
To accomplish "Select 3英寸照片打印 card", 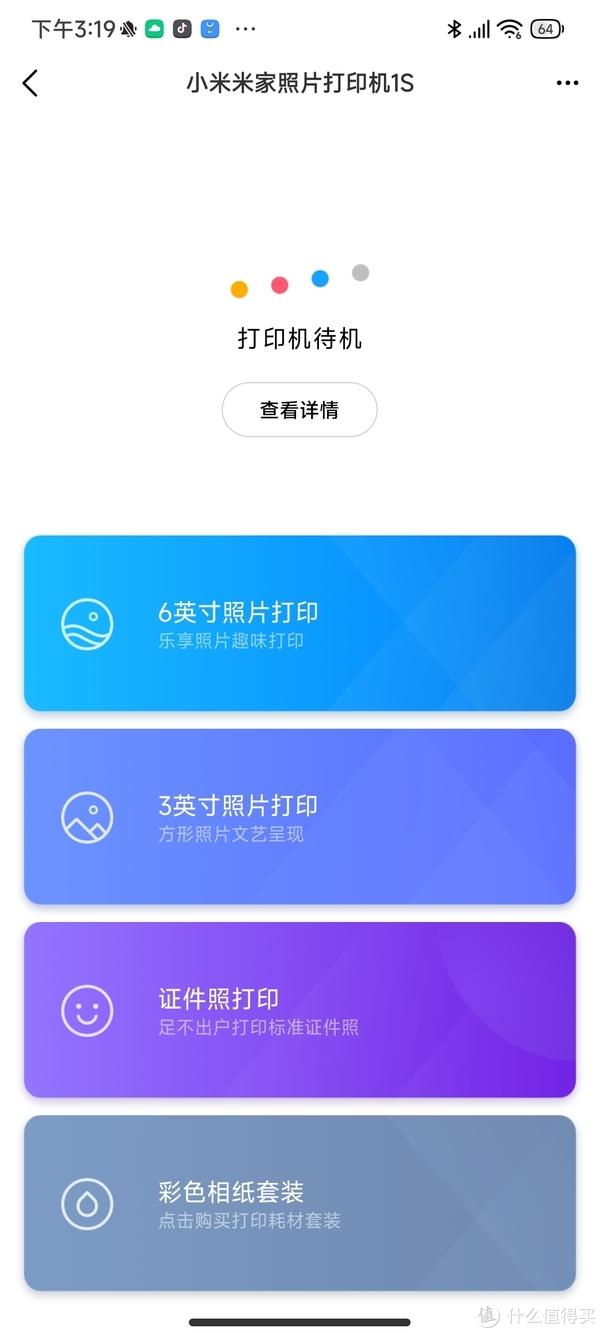I will pyautogui.click(x=300, y=817).
